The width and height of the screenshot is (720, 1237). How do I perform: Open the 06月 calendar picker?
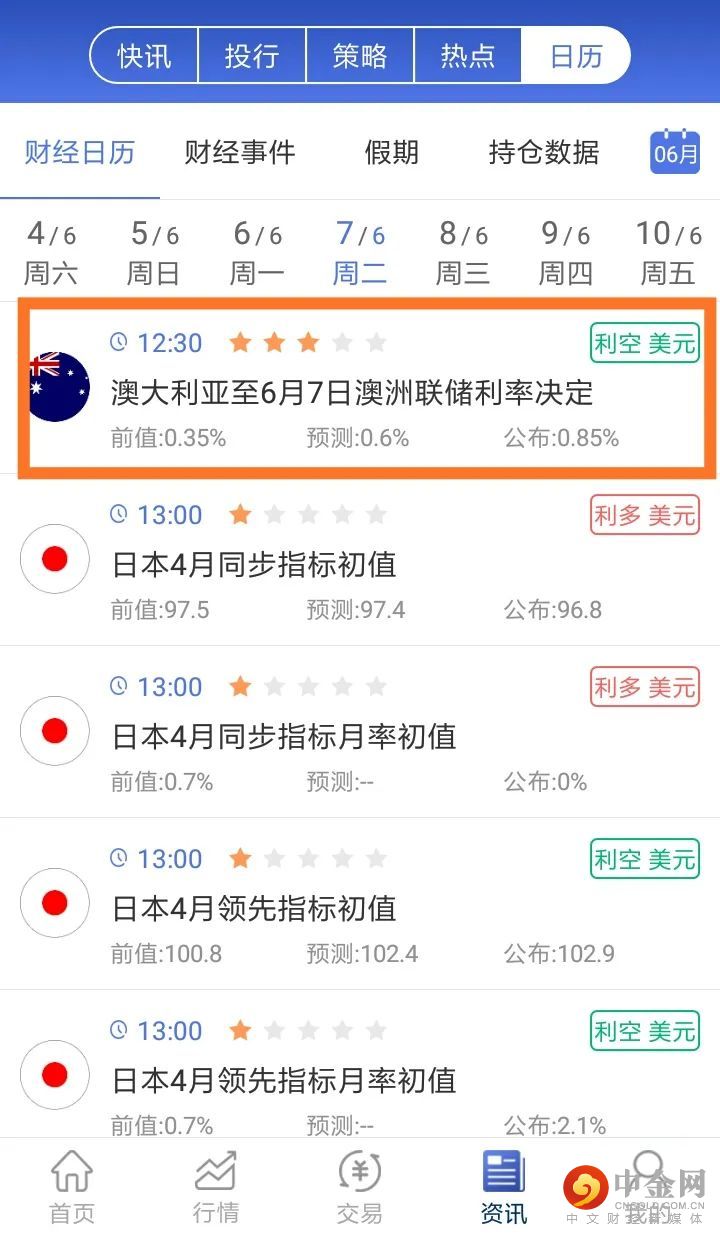point(675,152)
